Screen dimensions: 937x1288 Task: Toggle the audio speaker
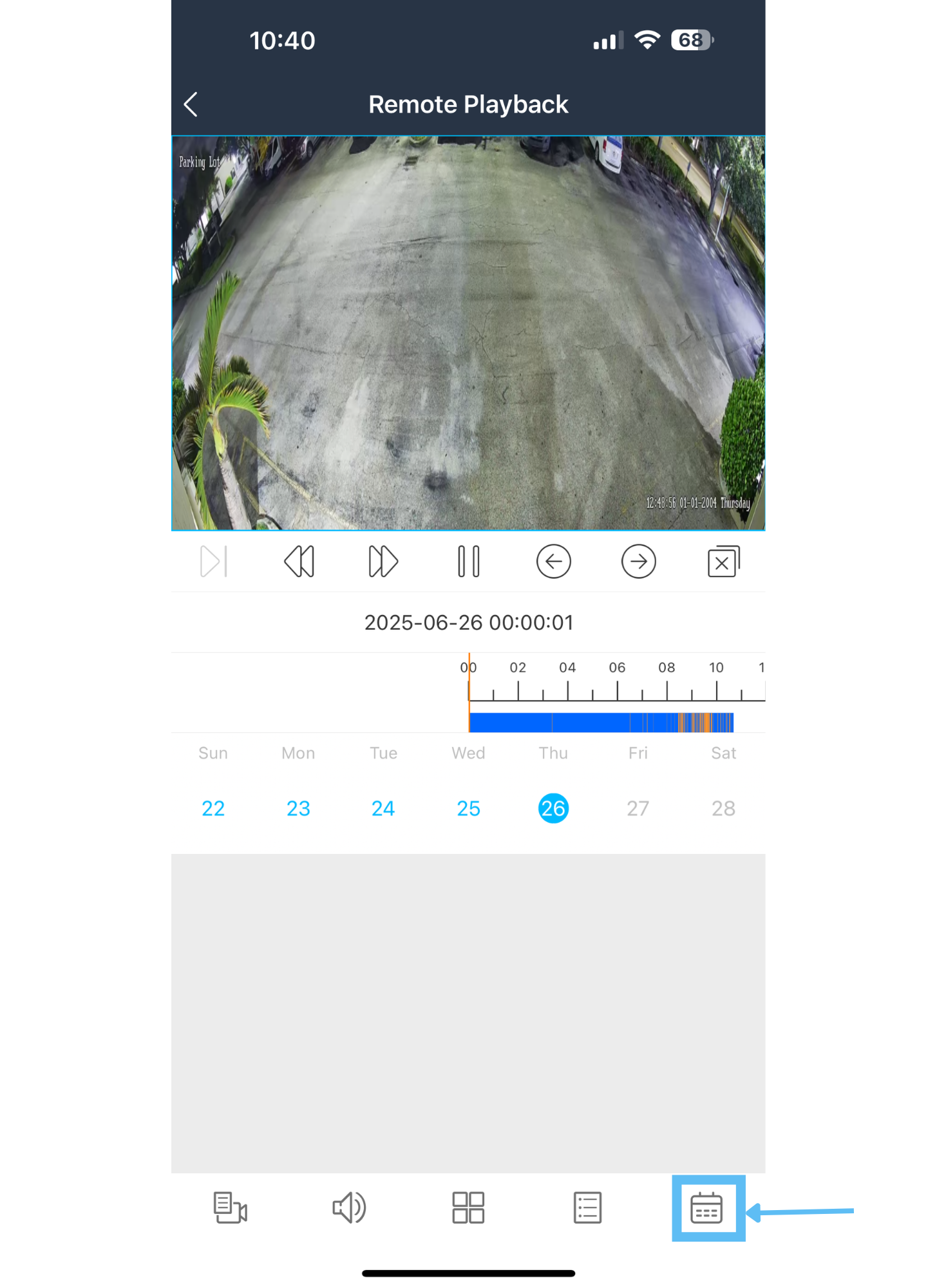[349, 1207]
